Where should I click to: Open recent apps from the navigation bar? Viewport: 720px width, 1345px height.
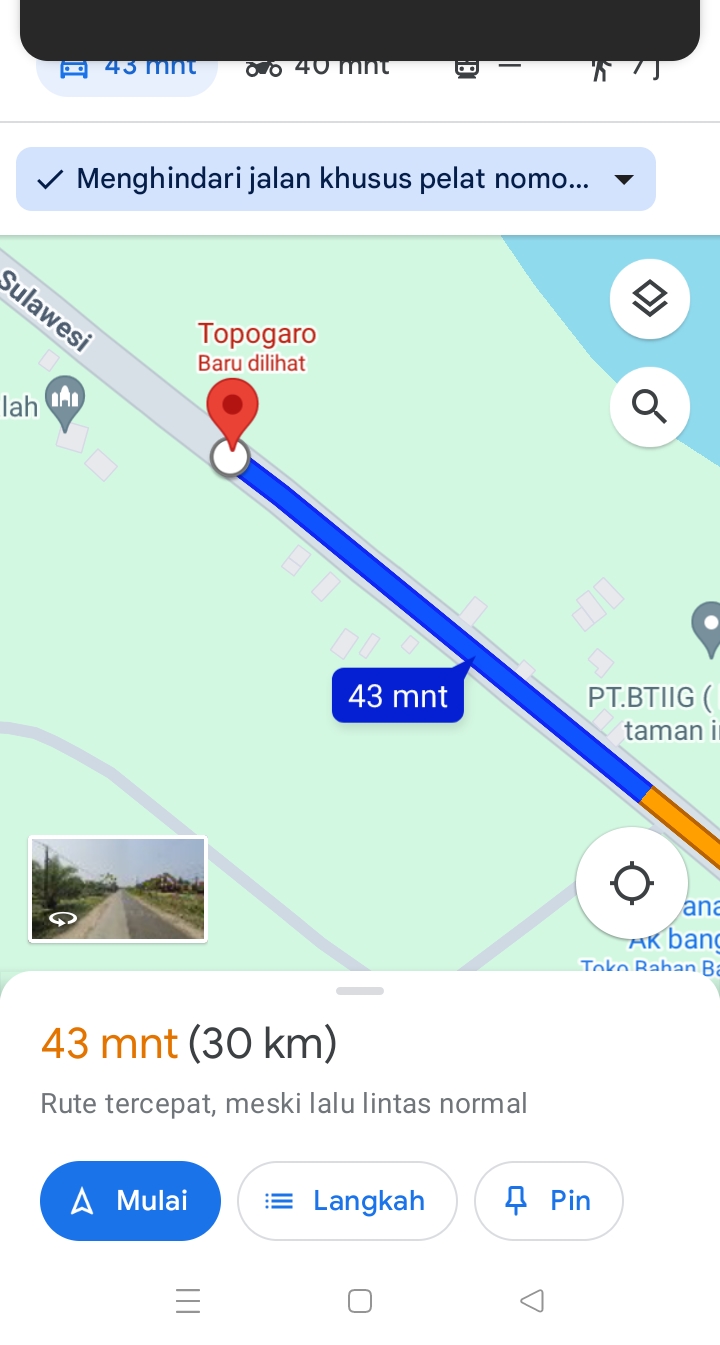[x=187, y=1300]
